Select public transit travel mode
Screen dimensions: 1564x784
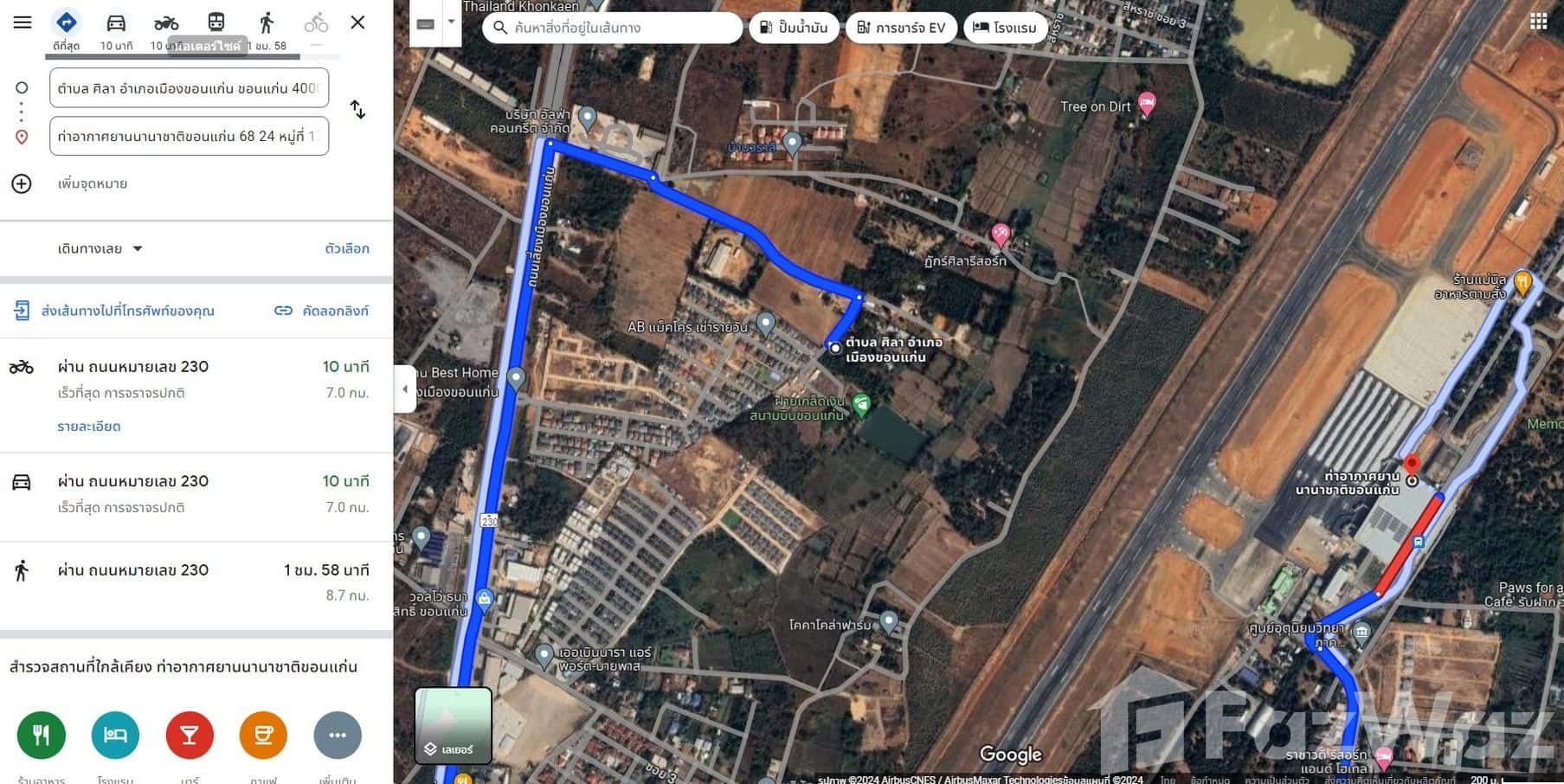click(216, 22)
